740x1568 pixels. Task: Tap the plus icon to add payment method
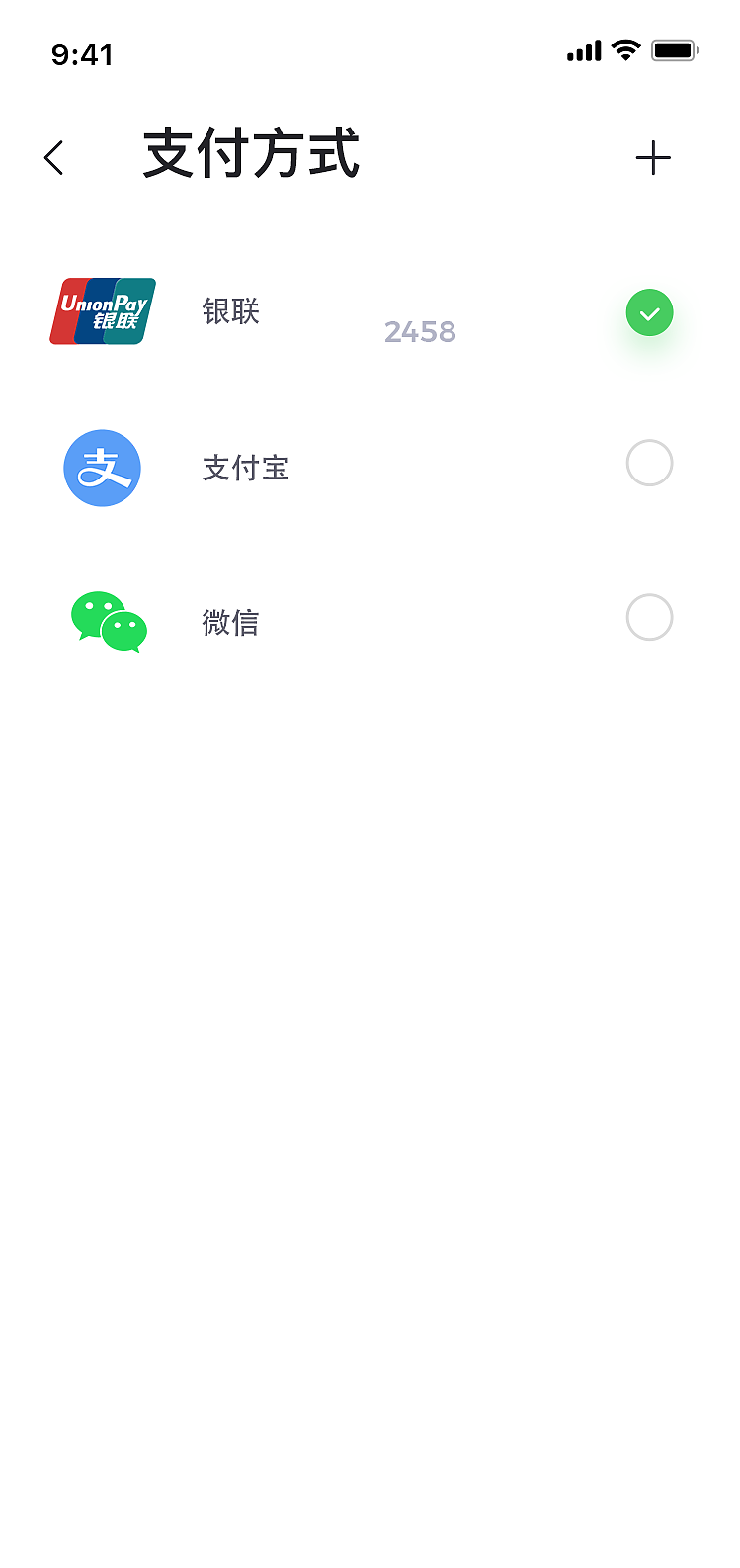tap(653, 156)
